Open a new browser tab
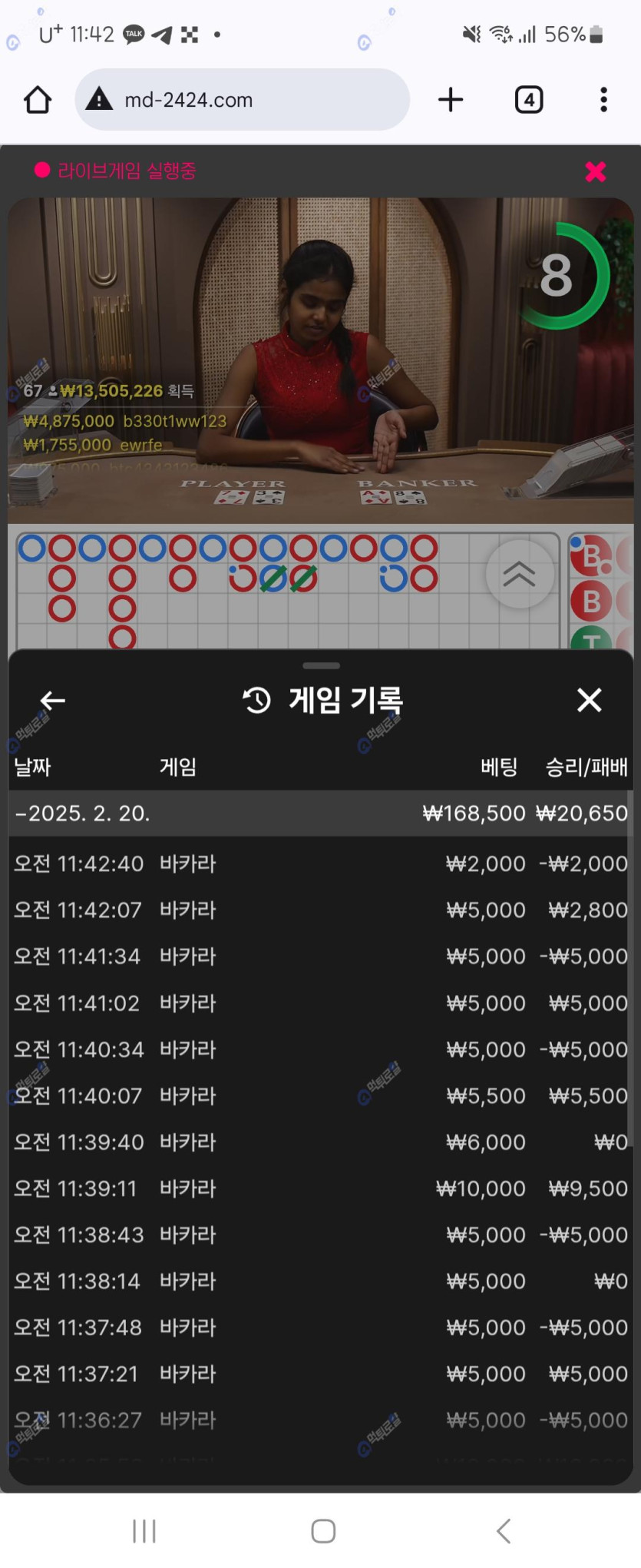This screenshot has width=641, height=1568. pyautogui.click(x=451, y=100)
